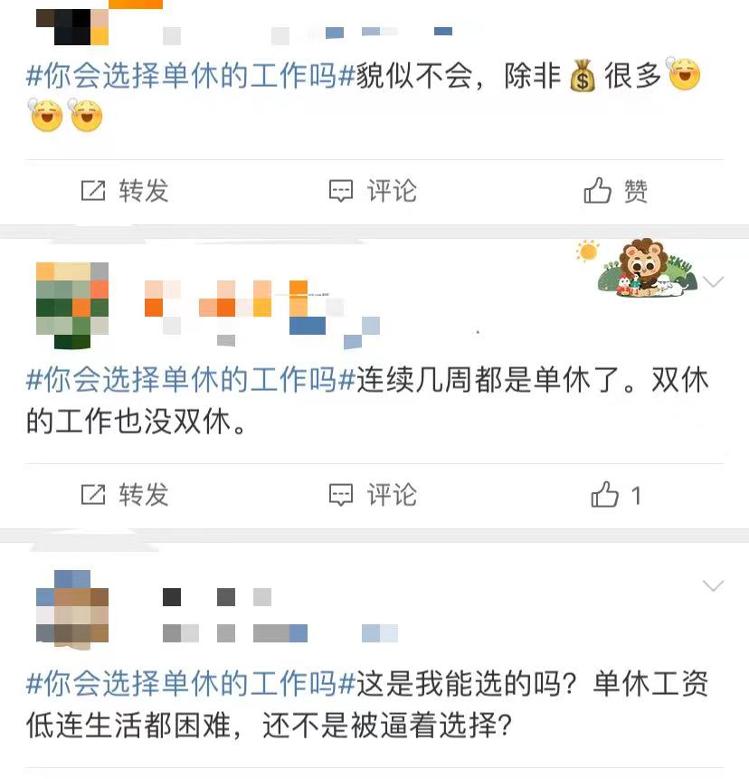This screenshot has height=779, width=749.
Task: Open the avatar of the 这是我能选的吗 post author
Action: pos(72,608)
